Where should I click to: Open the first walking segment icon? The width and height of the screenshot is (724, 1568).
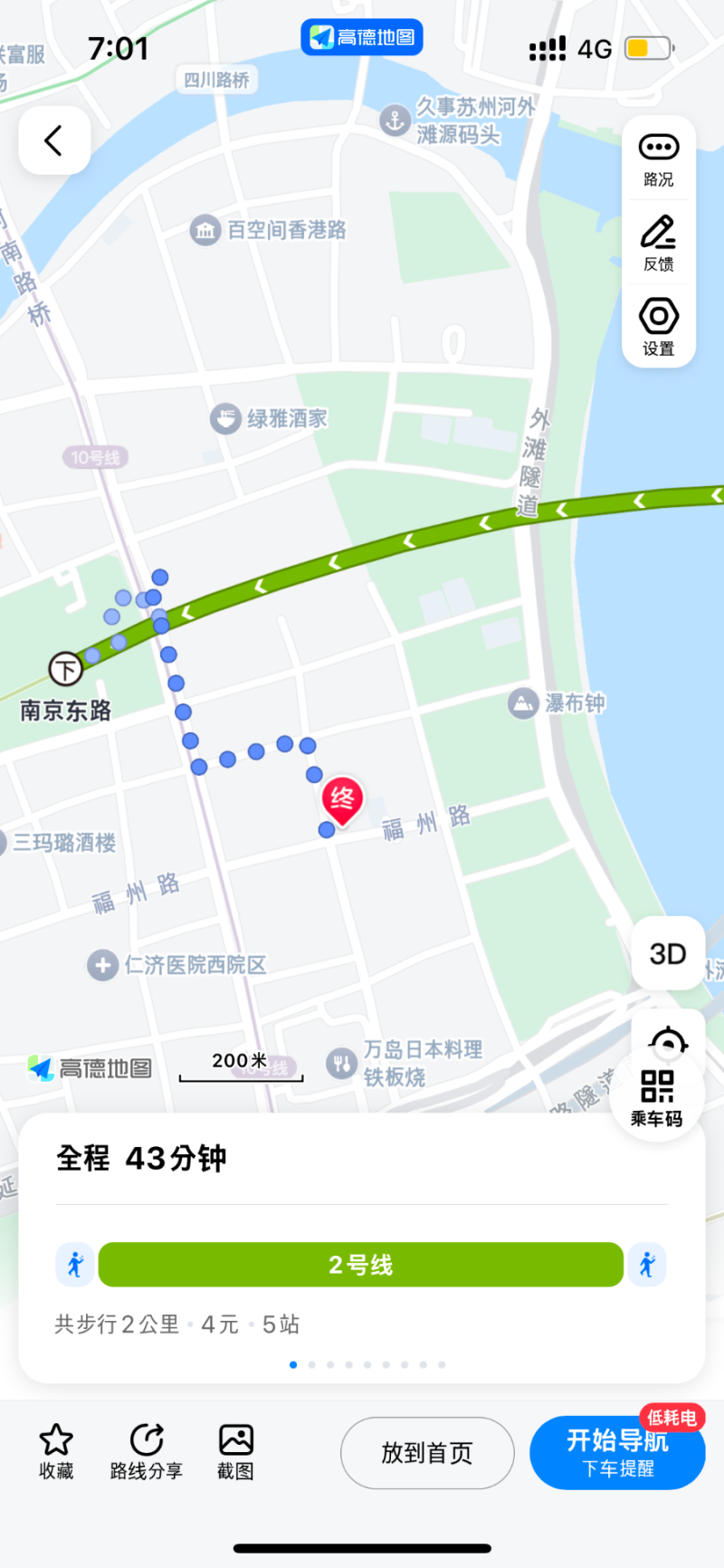(x=75, y=1265)
